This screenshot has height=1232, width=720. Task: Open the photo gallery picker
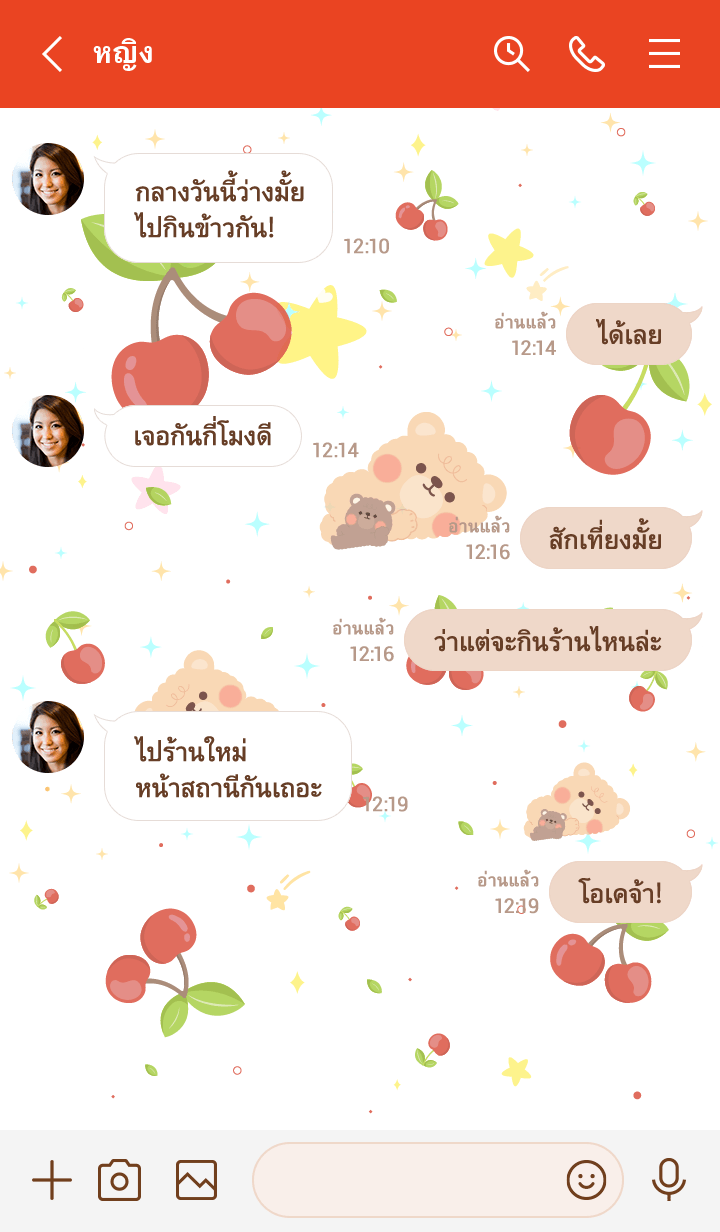click(x=196, y=1181)
